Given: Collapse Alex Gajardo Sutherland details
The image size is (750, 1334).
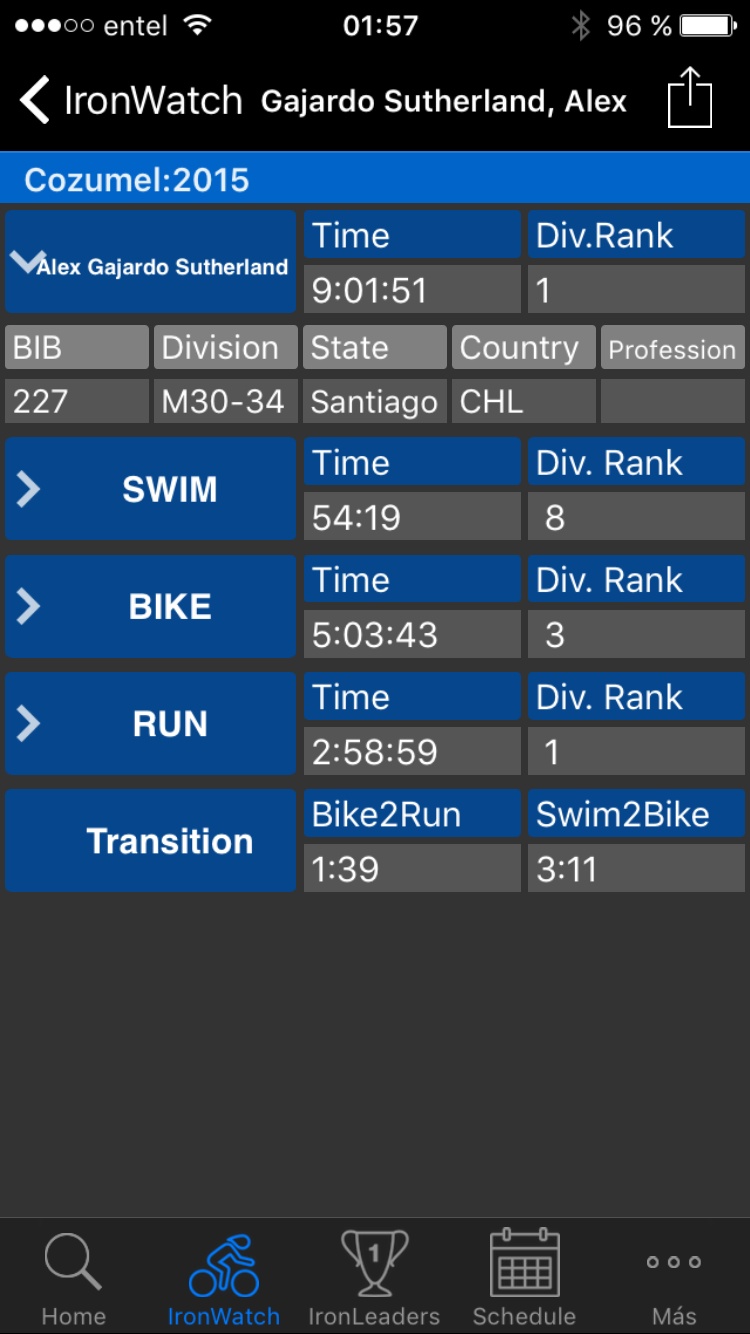Looking at the screenshot, I should [x=151, y=262].
